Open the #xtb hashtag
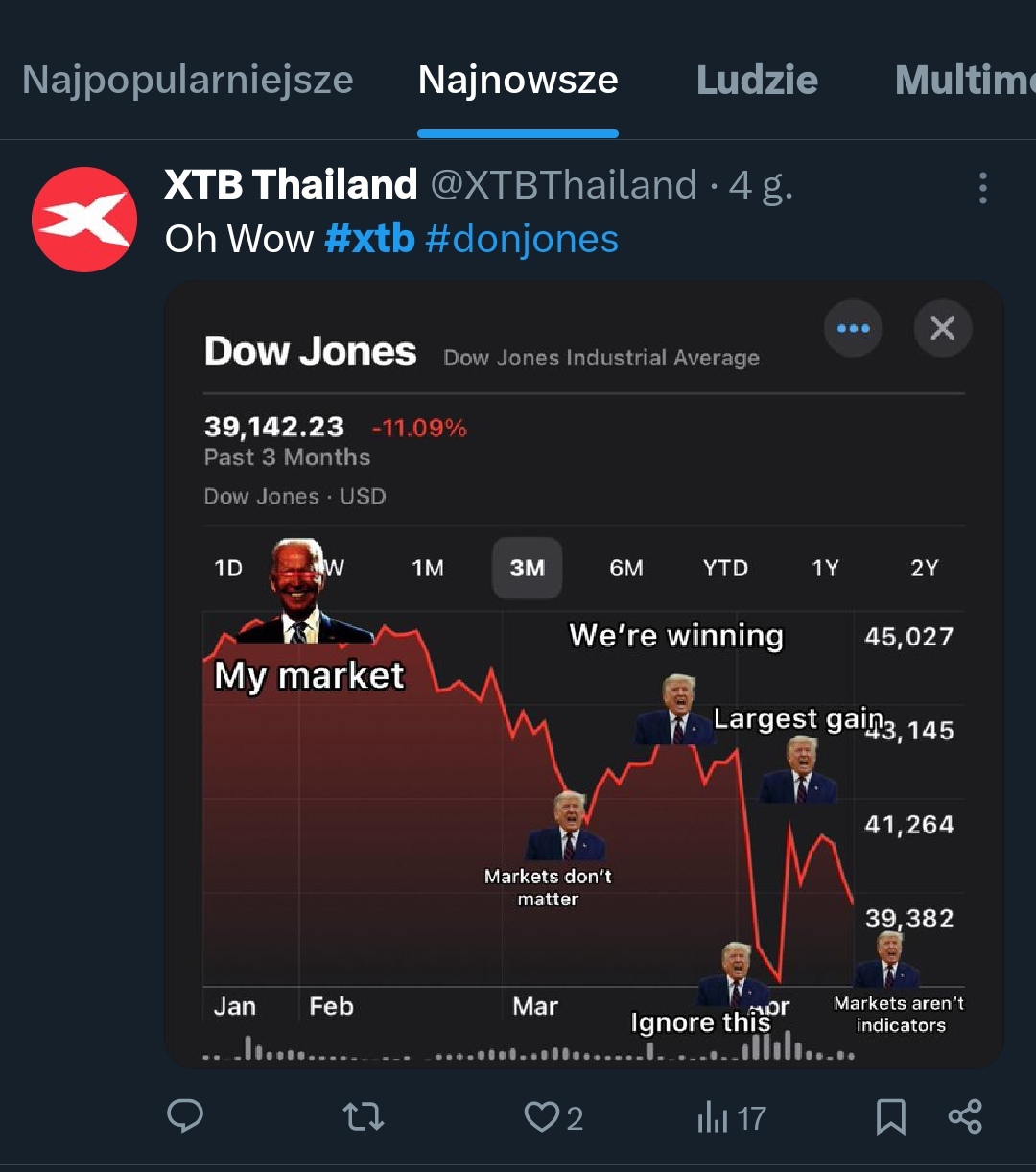This screenshot has width=1036, height=1172. click(369, 239)
